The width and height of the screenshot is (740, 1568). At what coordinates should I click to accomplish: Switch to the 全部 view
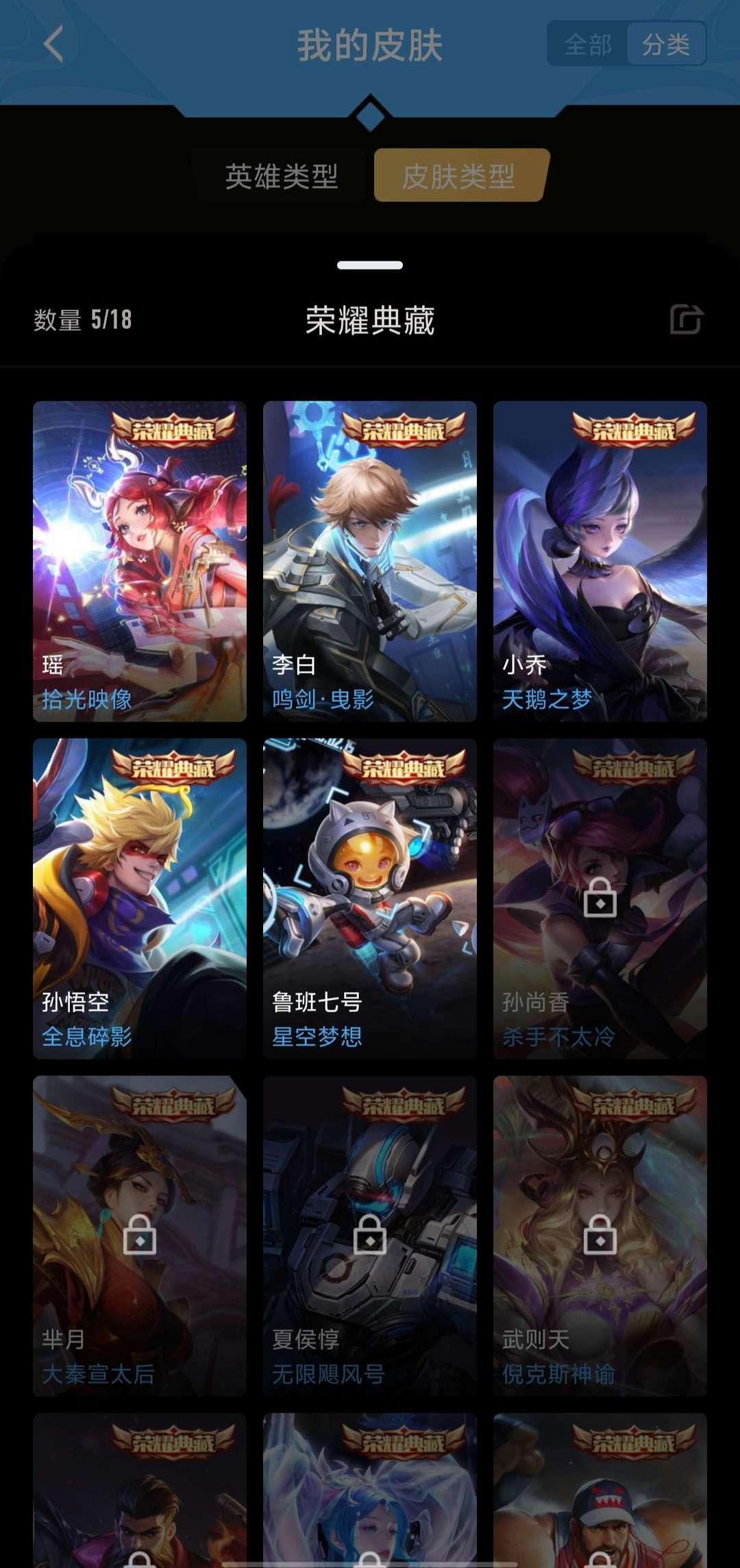[x=588, y=45]
